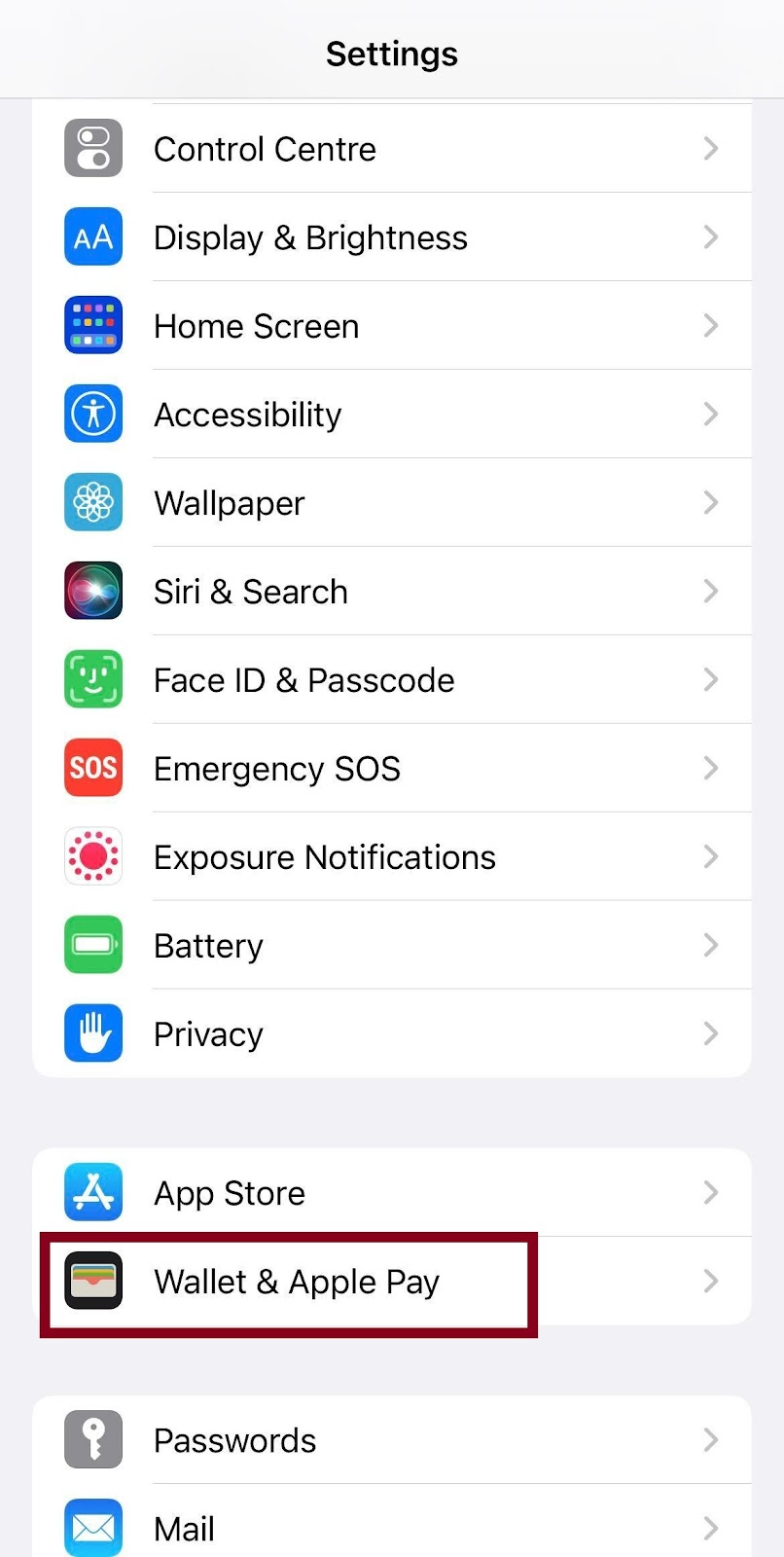
Task: Open Wallet & Apple Pay
Action: 391,1282
